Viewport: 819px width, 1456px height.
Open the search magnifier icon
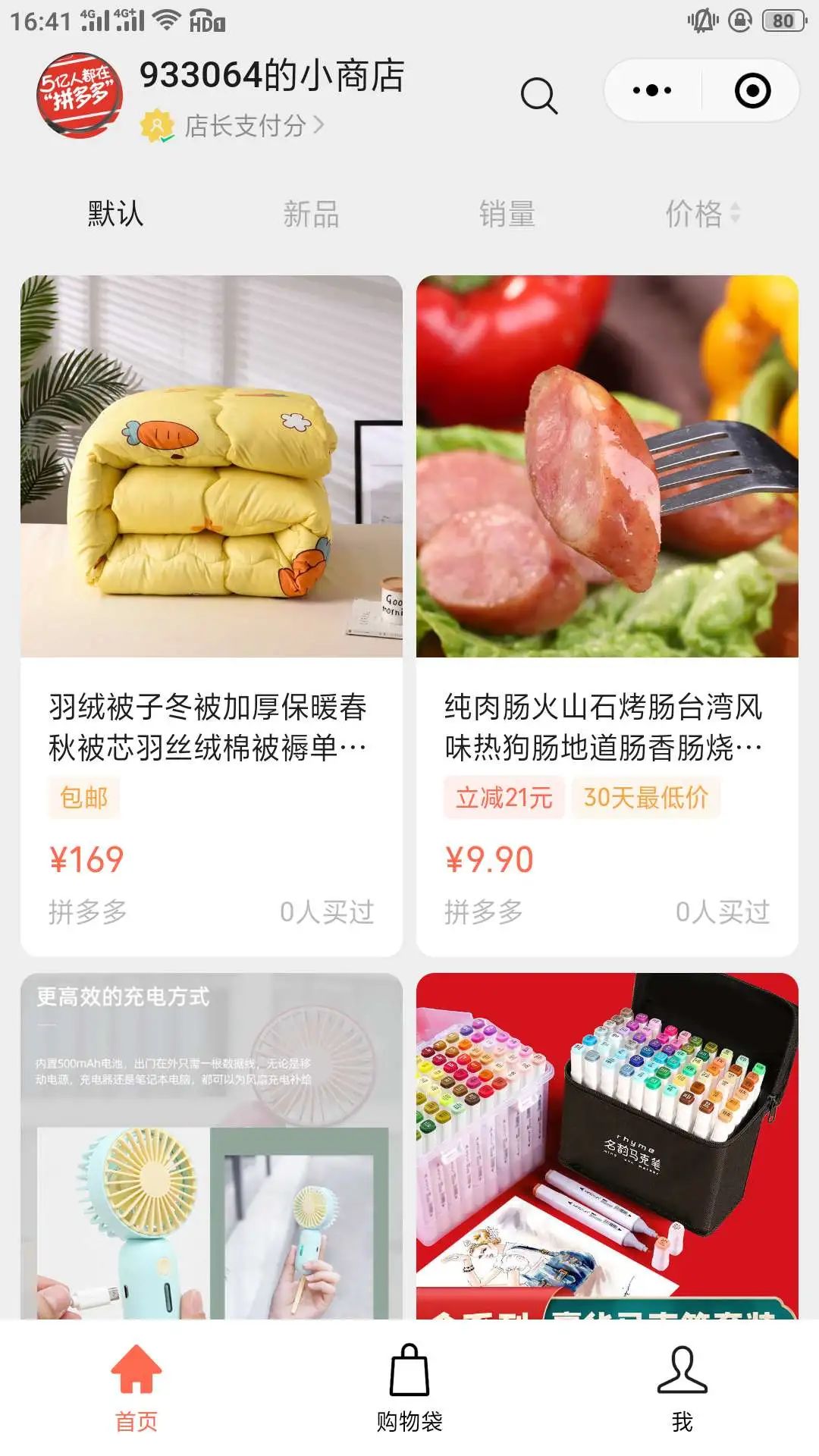tap(538, 95)
